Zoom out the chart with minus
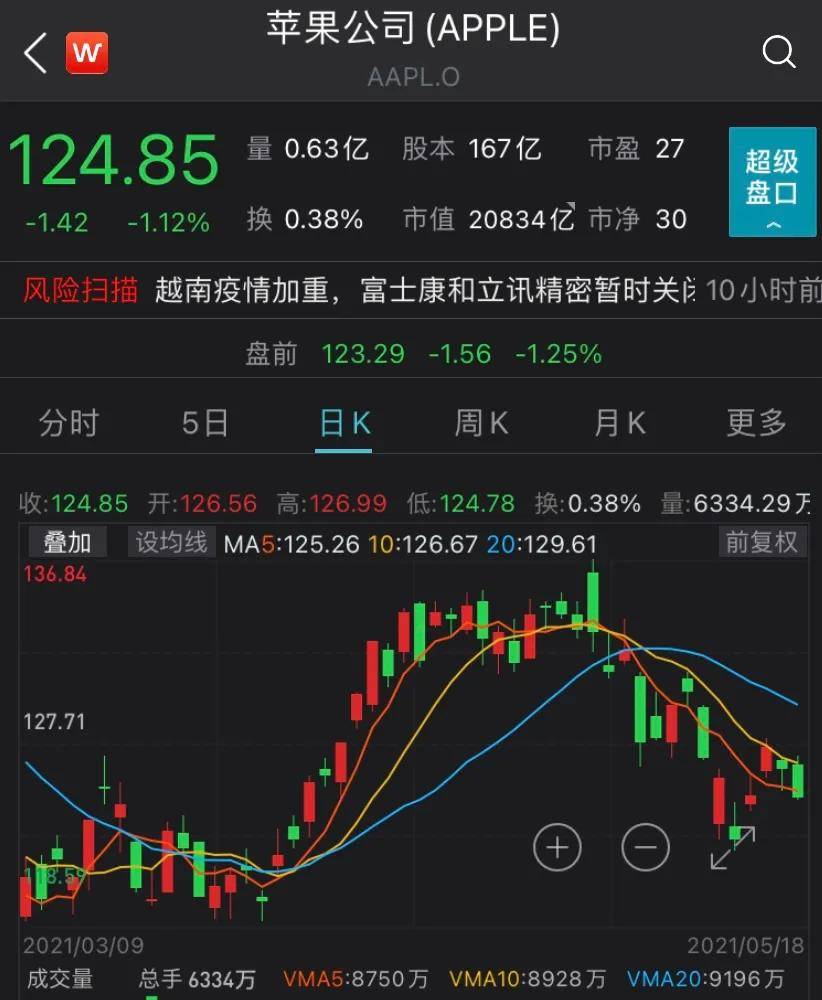This screenshot has width=822, height=1000. click(x=645, y=848)
